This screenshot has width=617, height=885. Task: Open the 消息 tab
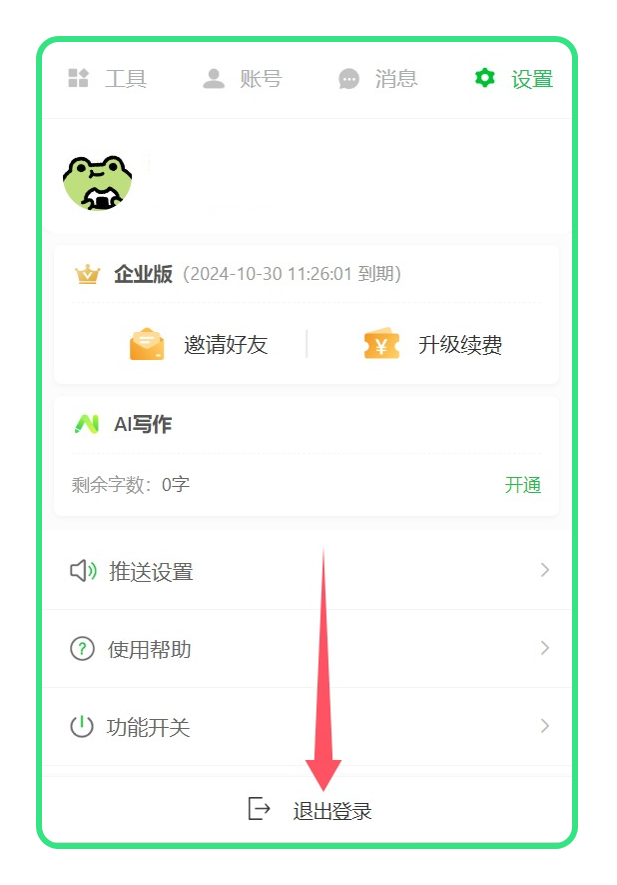[x=378, y=79]
